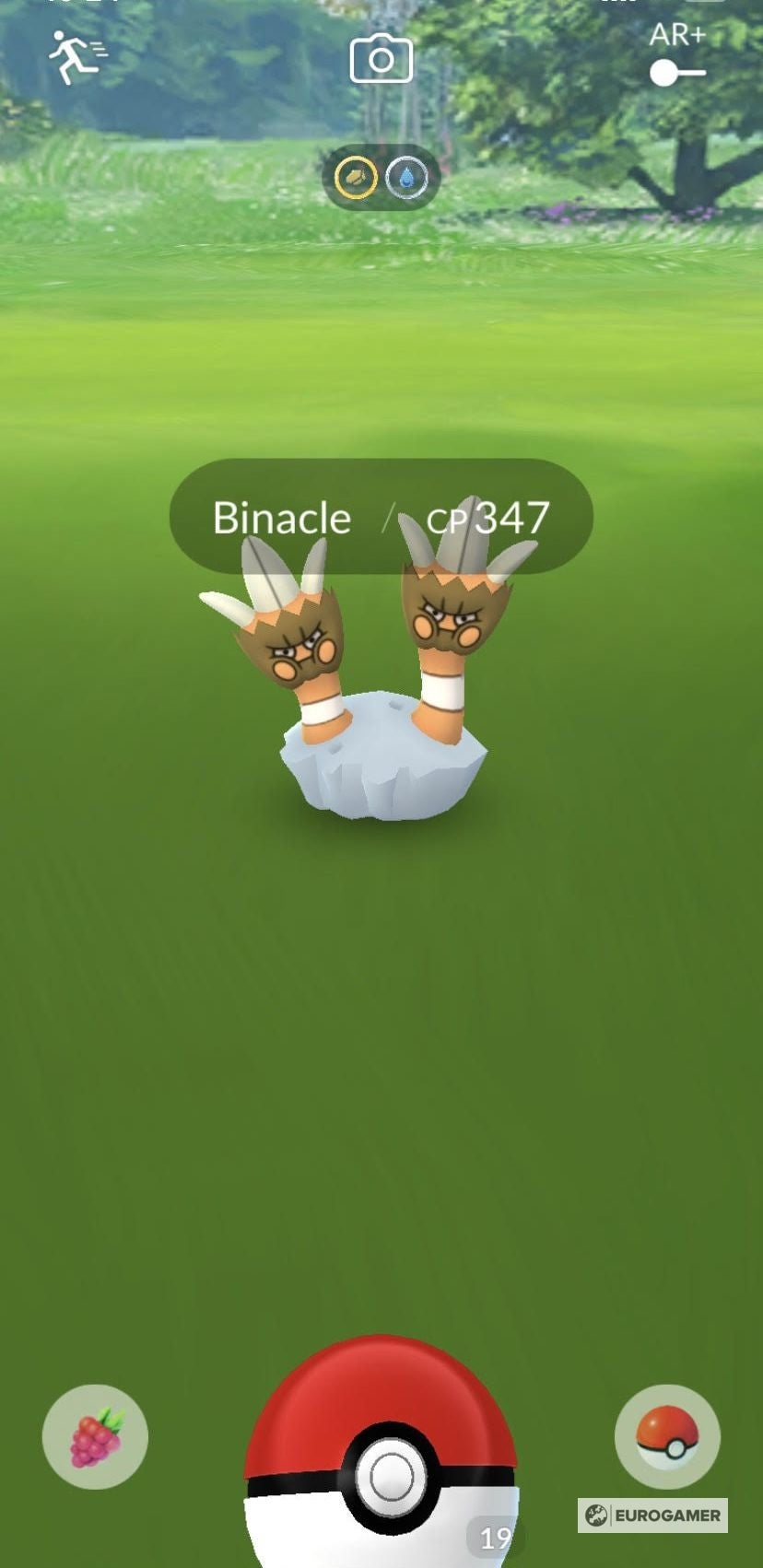Open the berry selection menu
The height and width of the screenshot is (1568, 763).
(x=95, y=1436)
